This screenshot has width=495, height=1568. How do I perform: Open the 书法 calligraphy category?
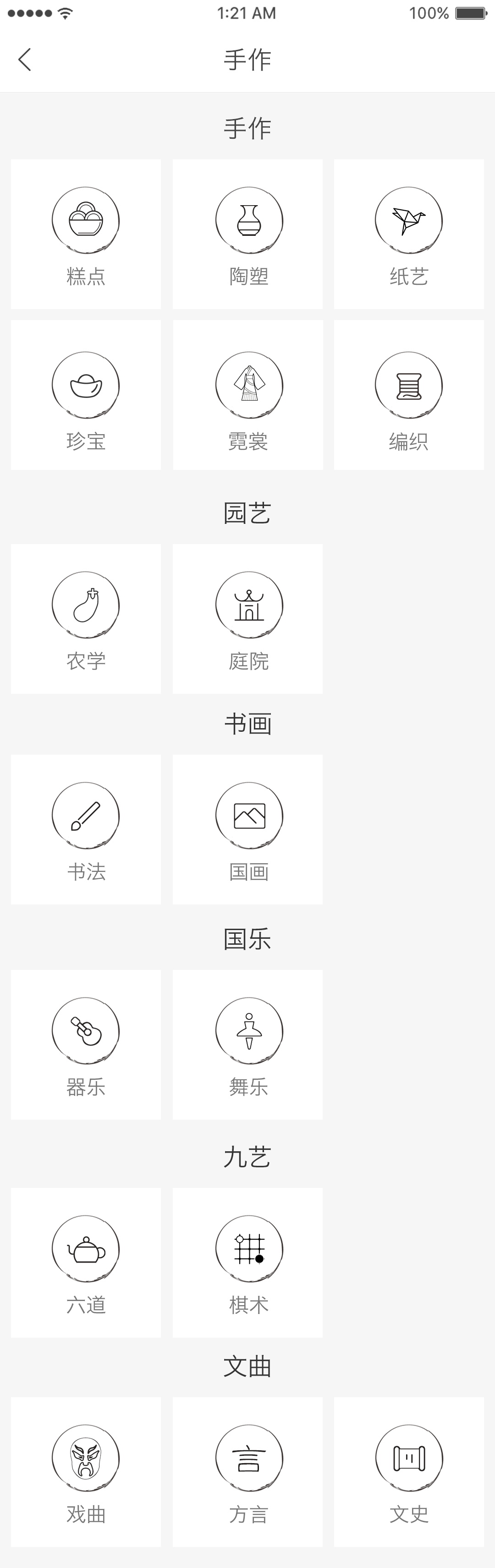pyautogui.click(x=86, y=830)
